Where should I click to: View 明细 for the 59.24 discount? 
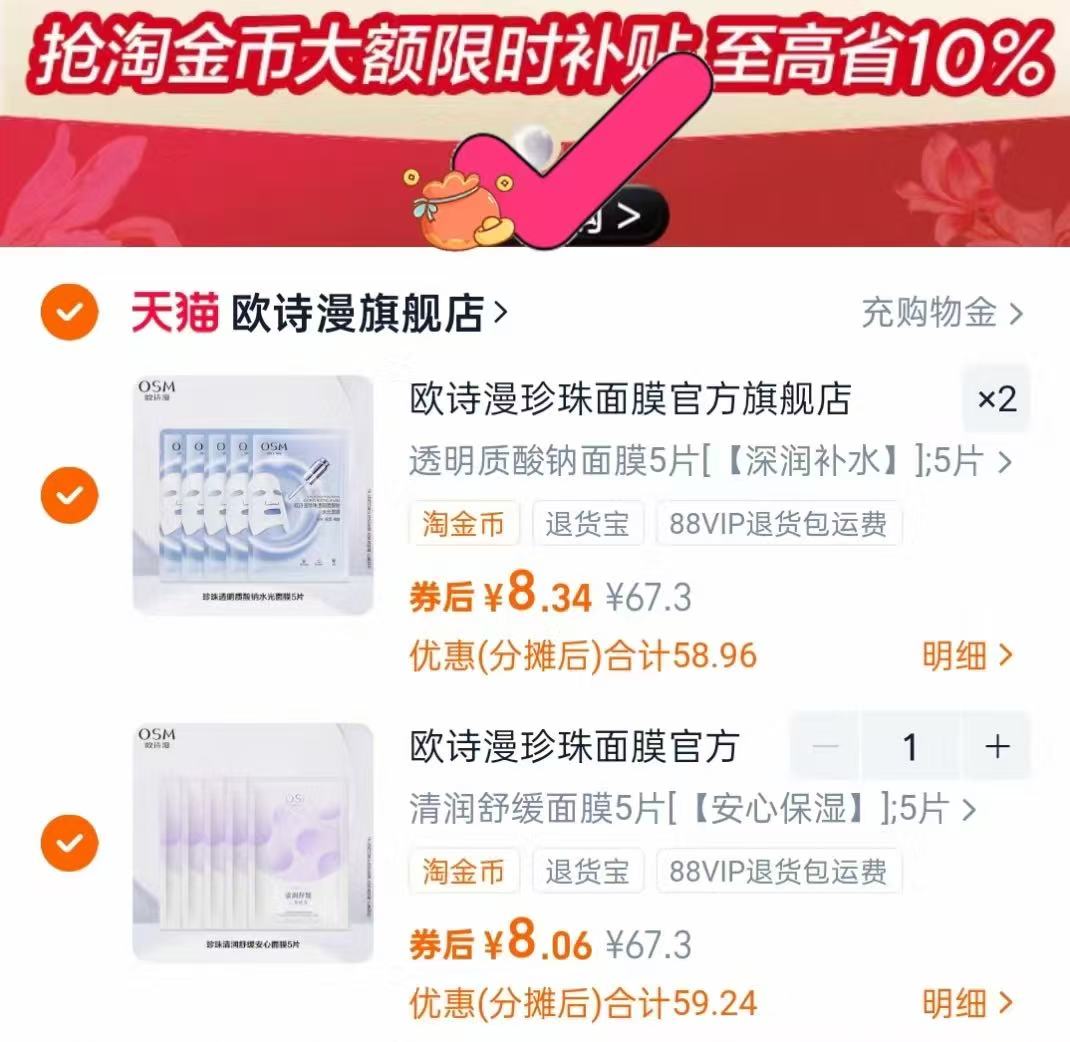(966, 1002)
